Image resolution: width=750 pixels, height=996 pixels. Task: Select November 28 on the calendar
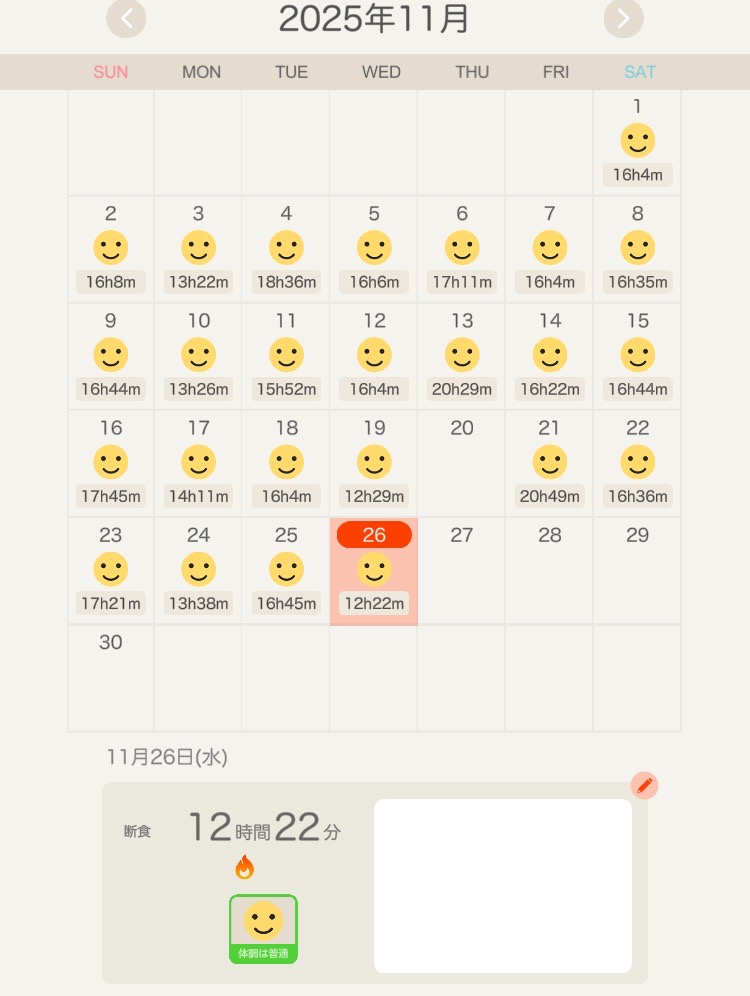pos(549,570)
